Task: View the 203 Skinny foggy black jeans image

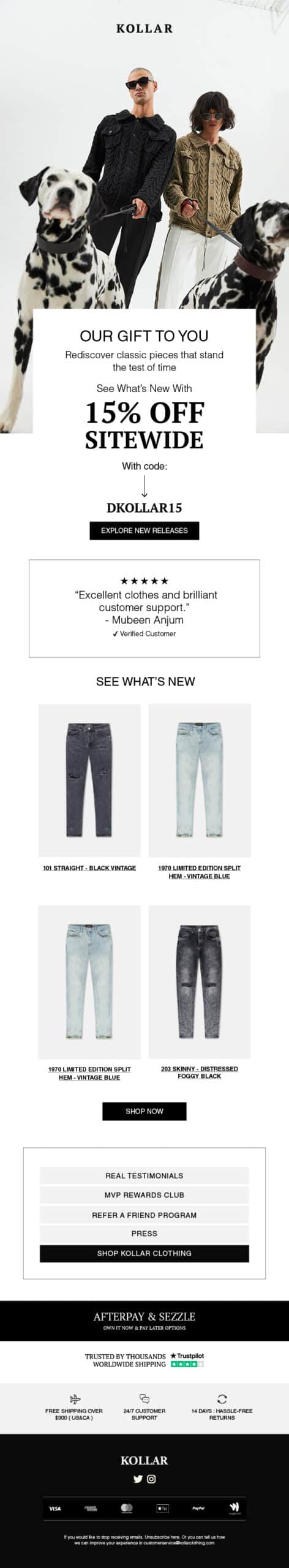Action: 200,981
